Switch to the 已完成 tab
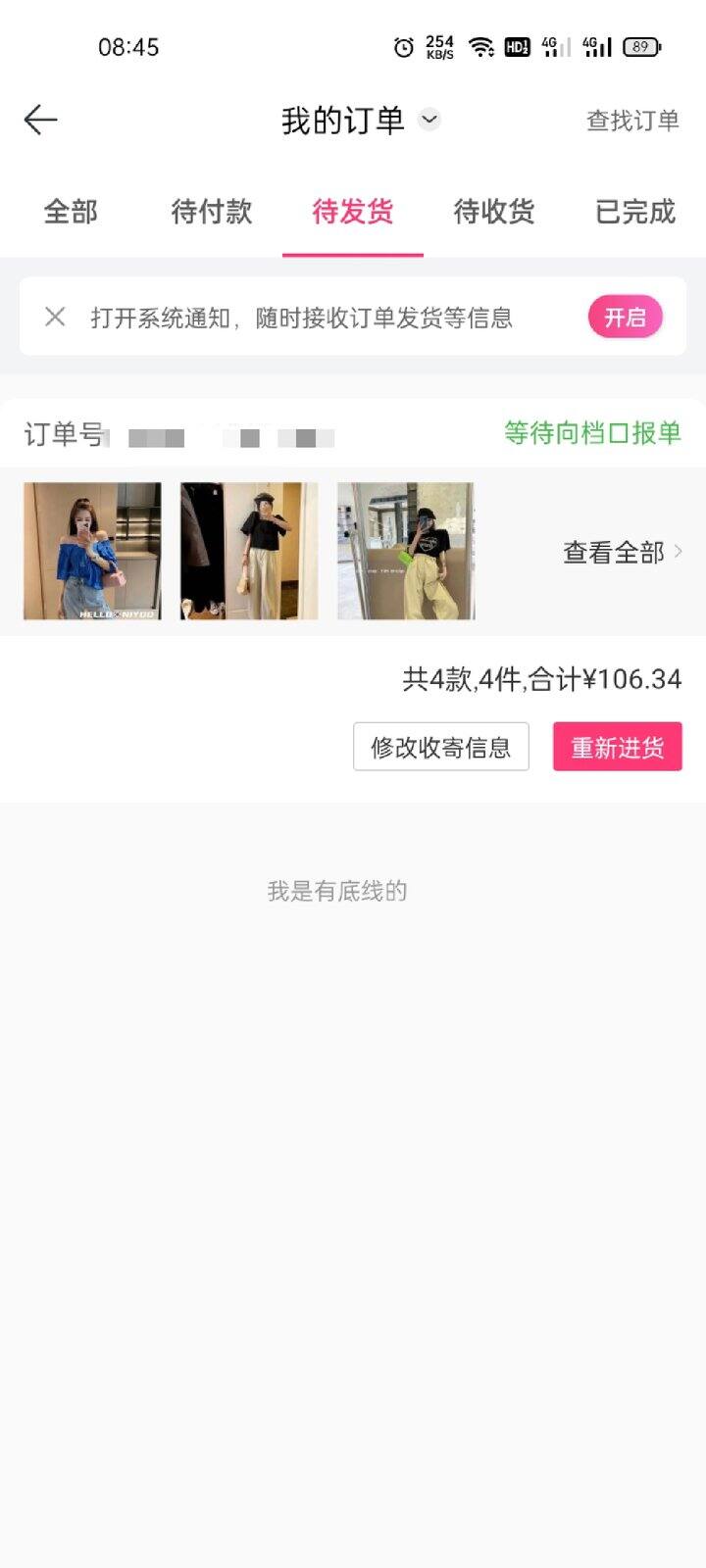 [635, 211]
